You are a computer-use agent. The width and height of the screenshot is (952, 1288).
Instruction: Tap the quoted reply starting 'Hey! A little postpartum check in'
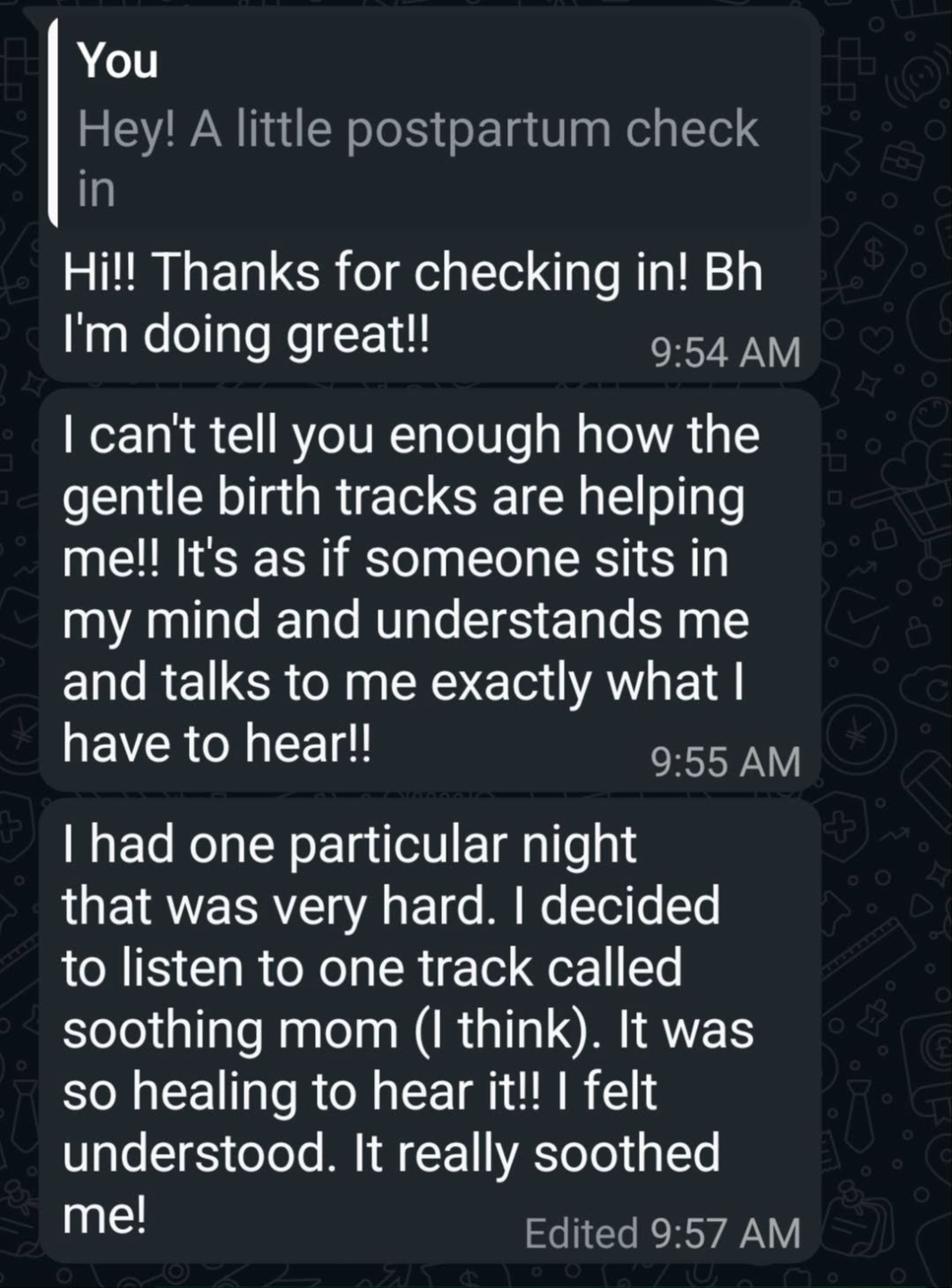pyautogui.click(x=429, y=125)
